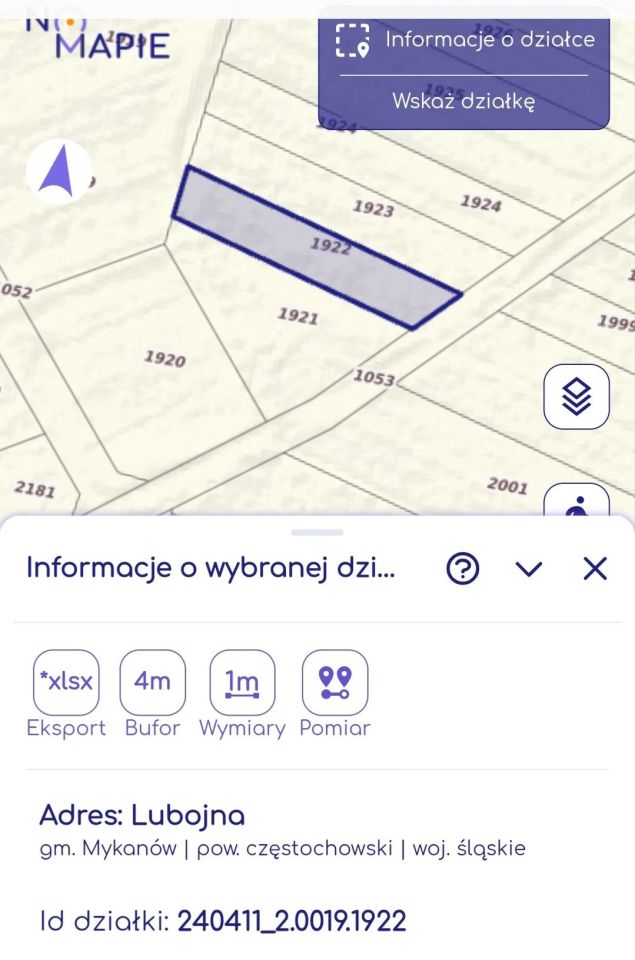Open the map layers selector
The width and height of the screenshot is (635, 960).
576,397
